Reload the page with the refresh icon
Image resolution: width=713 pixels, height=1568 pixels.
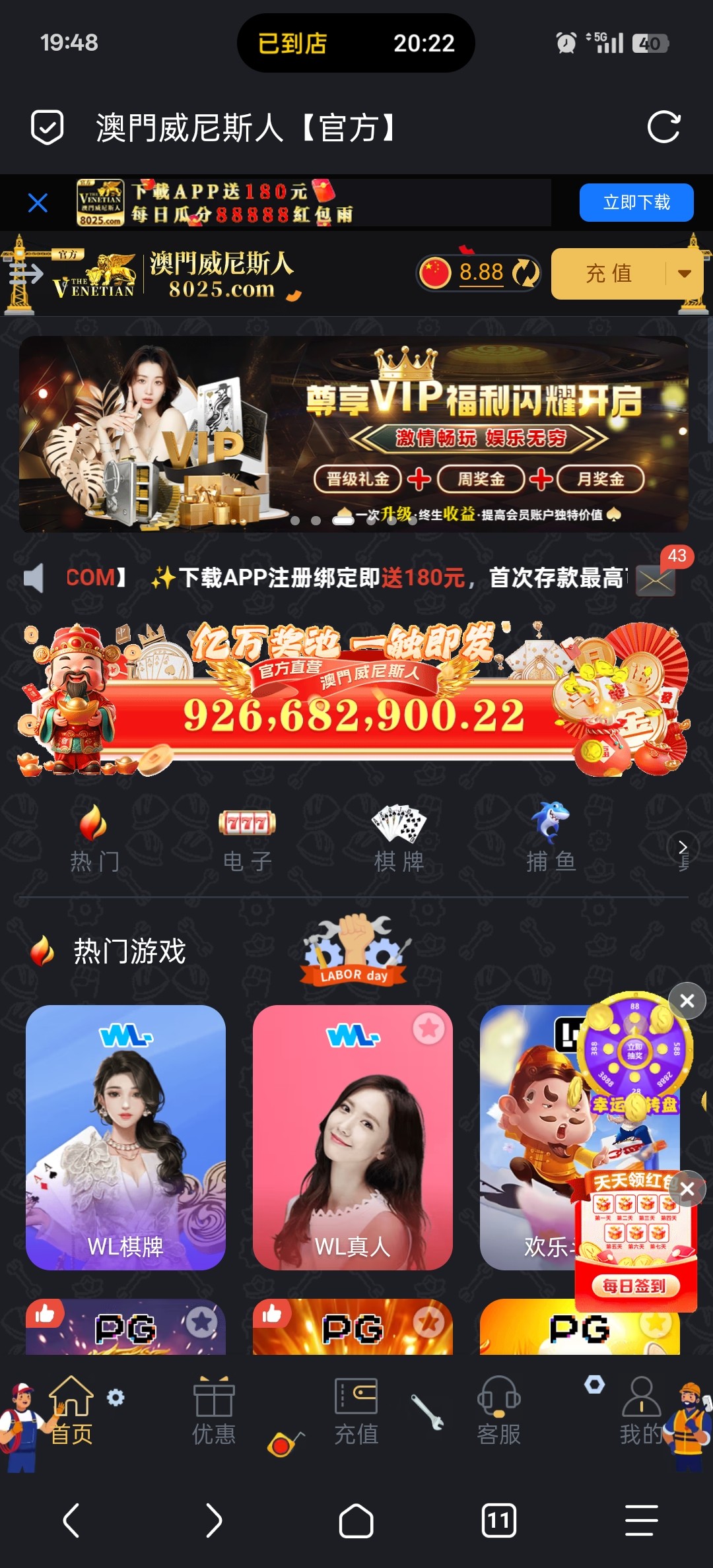663,127
